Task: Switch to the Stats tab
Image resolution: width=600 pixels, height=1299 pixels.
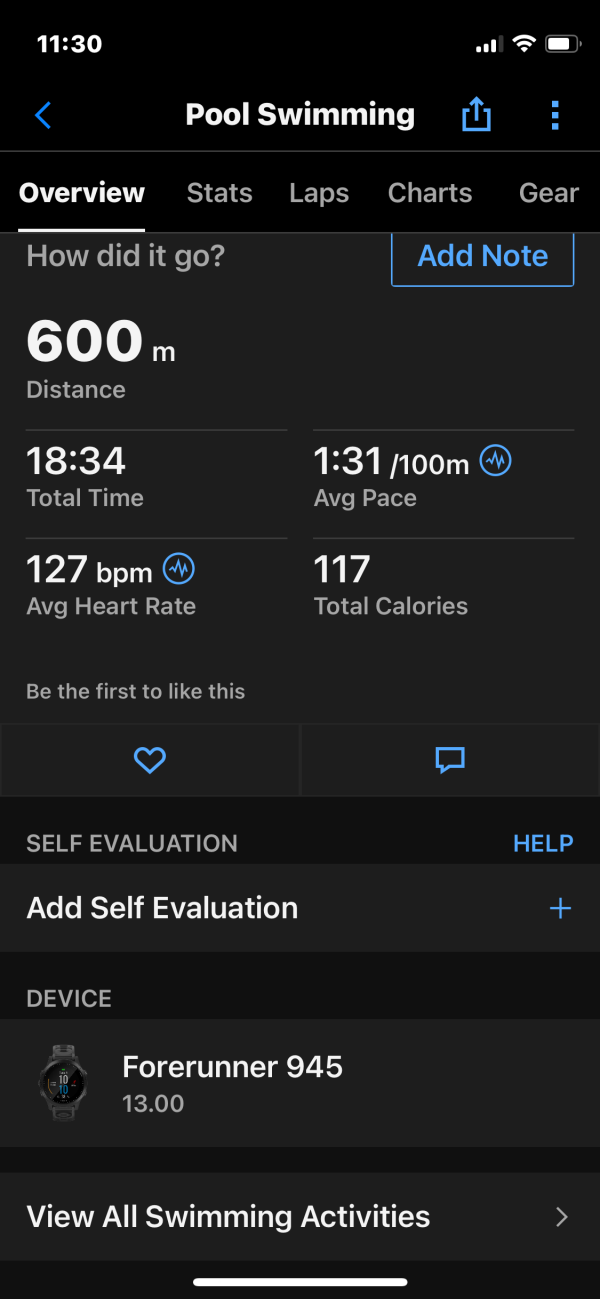Action: pyautogui.click(x=220, y=193)
